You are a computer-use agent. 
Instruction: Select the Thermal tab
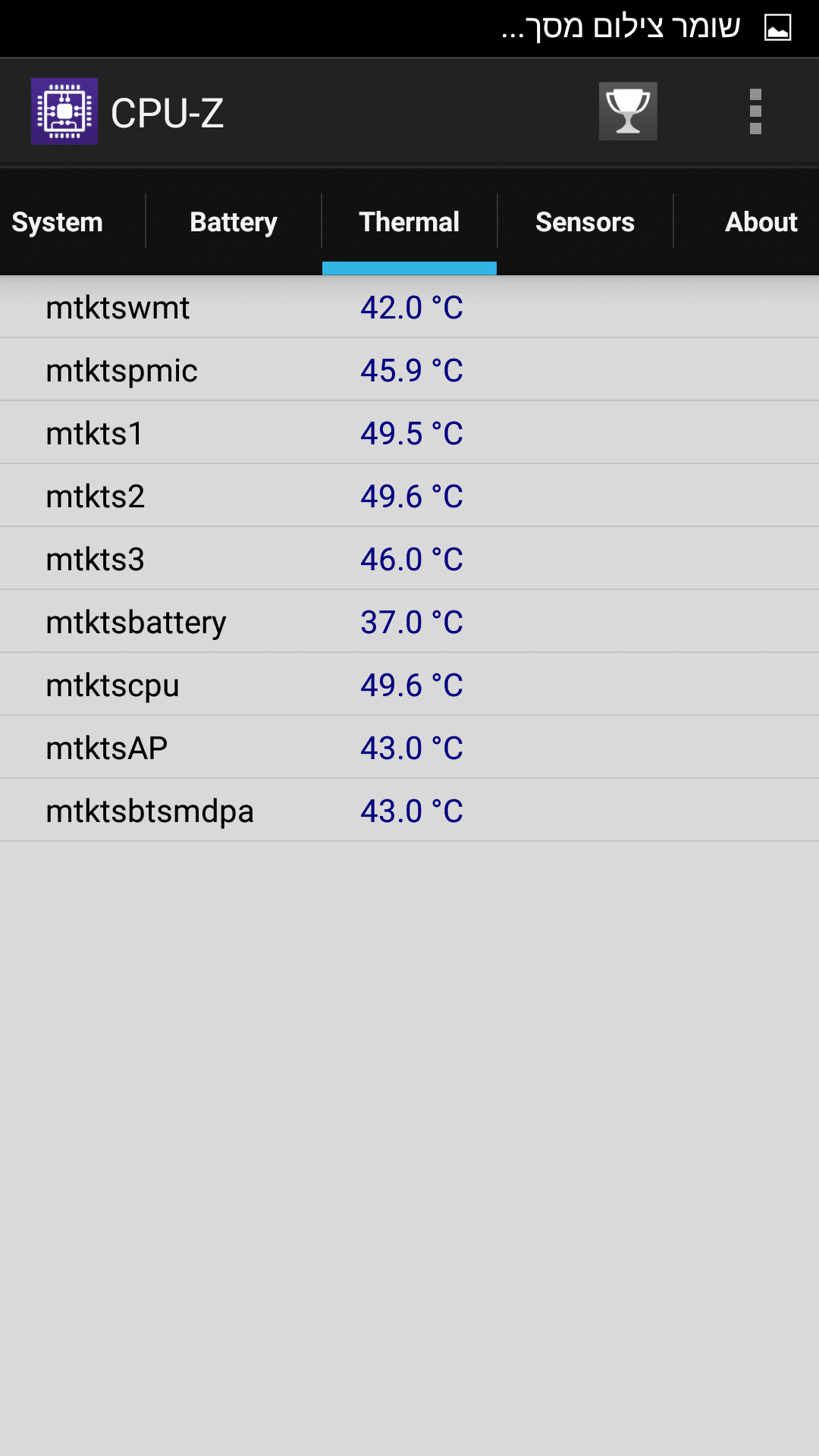(409, 222)
